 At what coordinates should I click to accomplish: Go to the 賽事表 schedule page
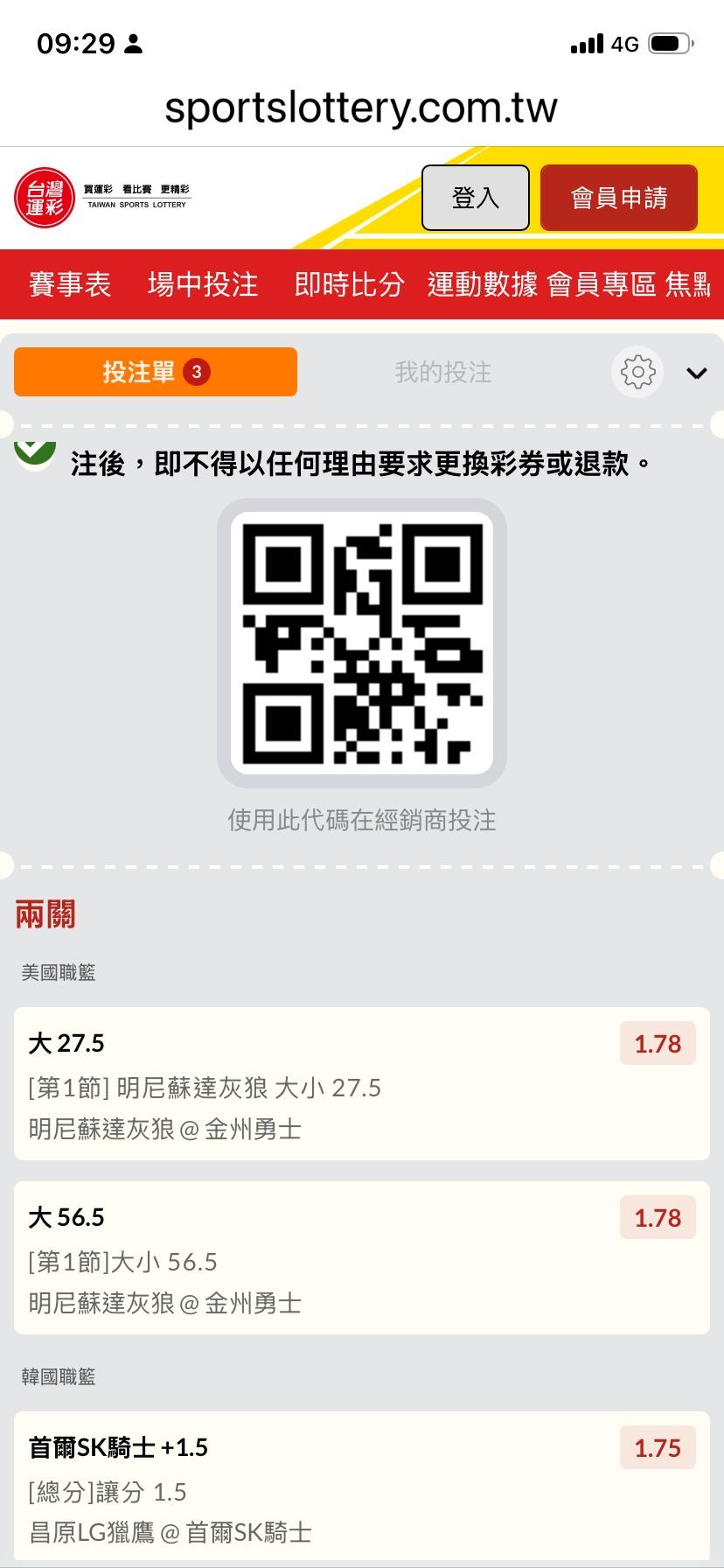coord(70,284)
